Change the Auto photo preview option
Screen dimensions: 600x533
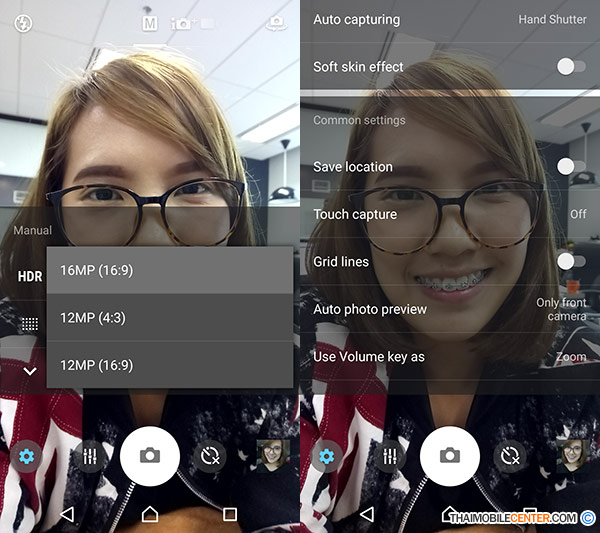[x=450, y=309]
